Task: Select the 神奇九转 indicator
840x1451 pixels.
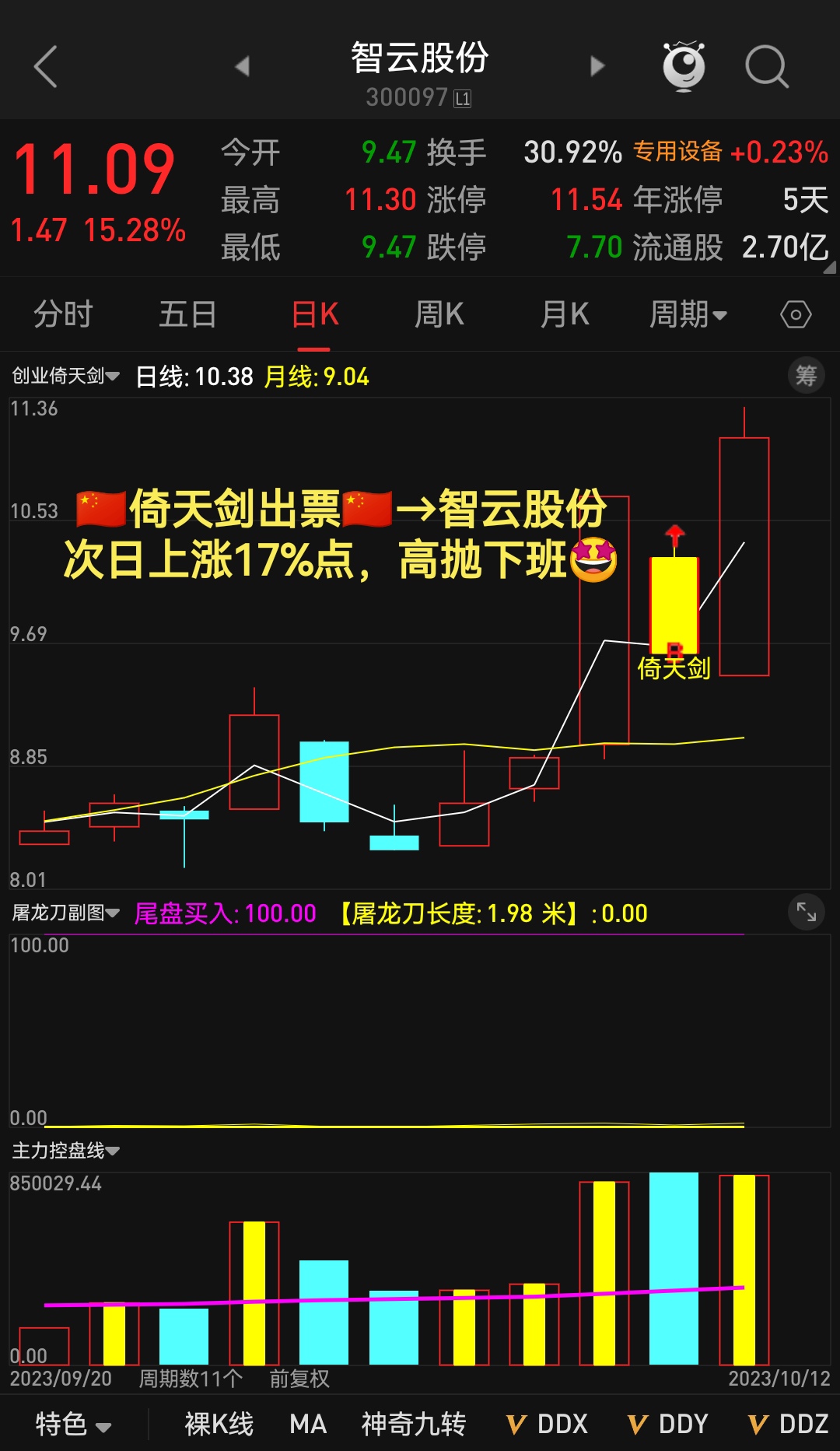Action: click(414, 1425)
